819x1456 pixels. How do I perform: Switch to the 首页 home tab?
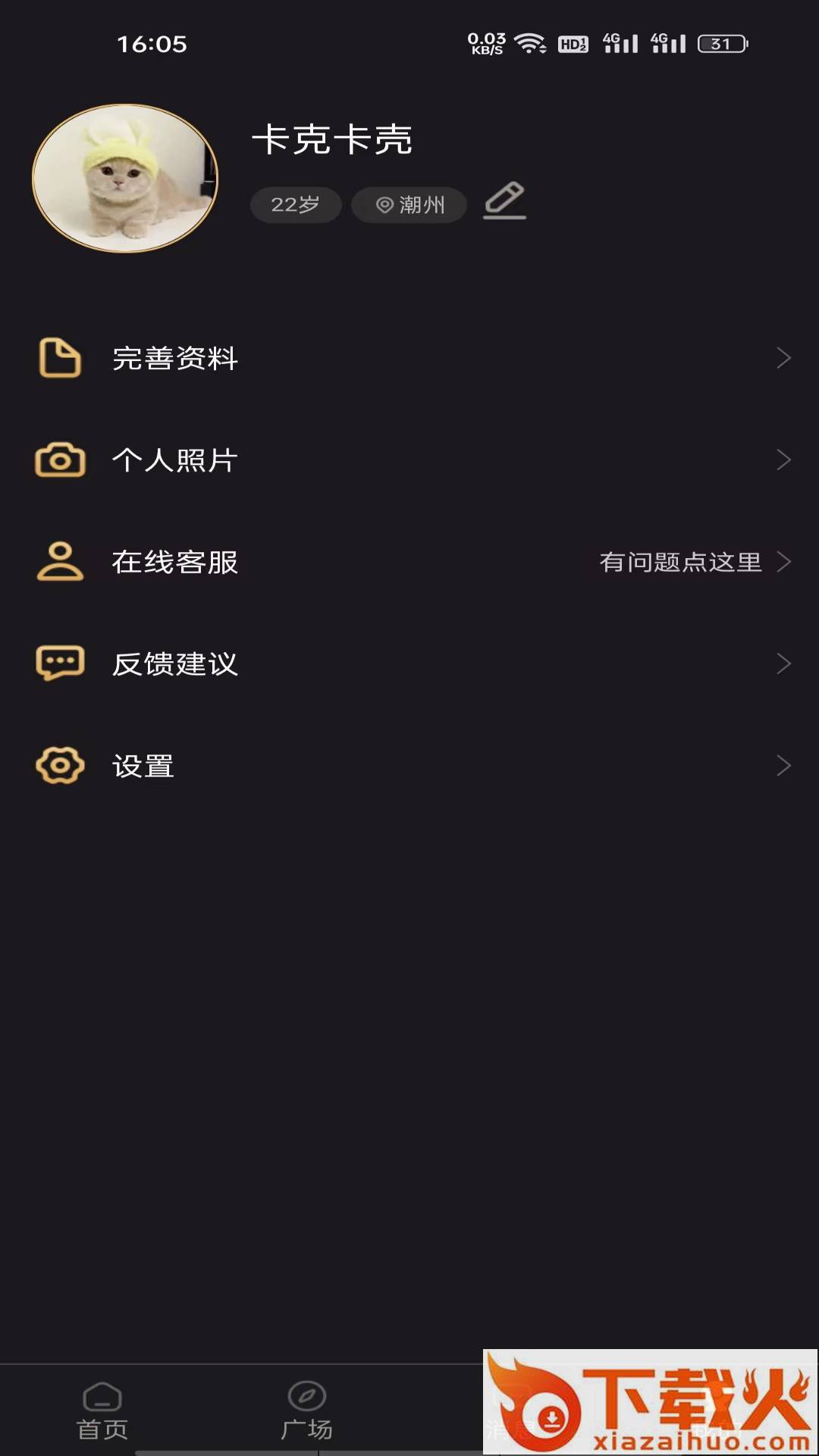(x=102, y=1410)
